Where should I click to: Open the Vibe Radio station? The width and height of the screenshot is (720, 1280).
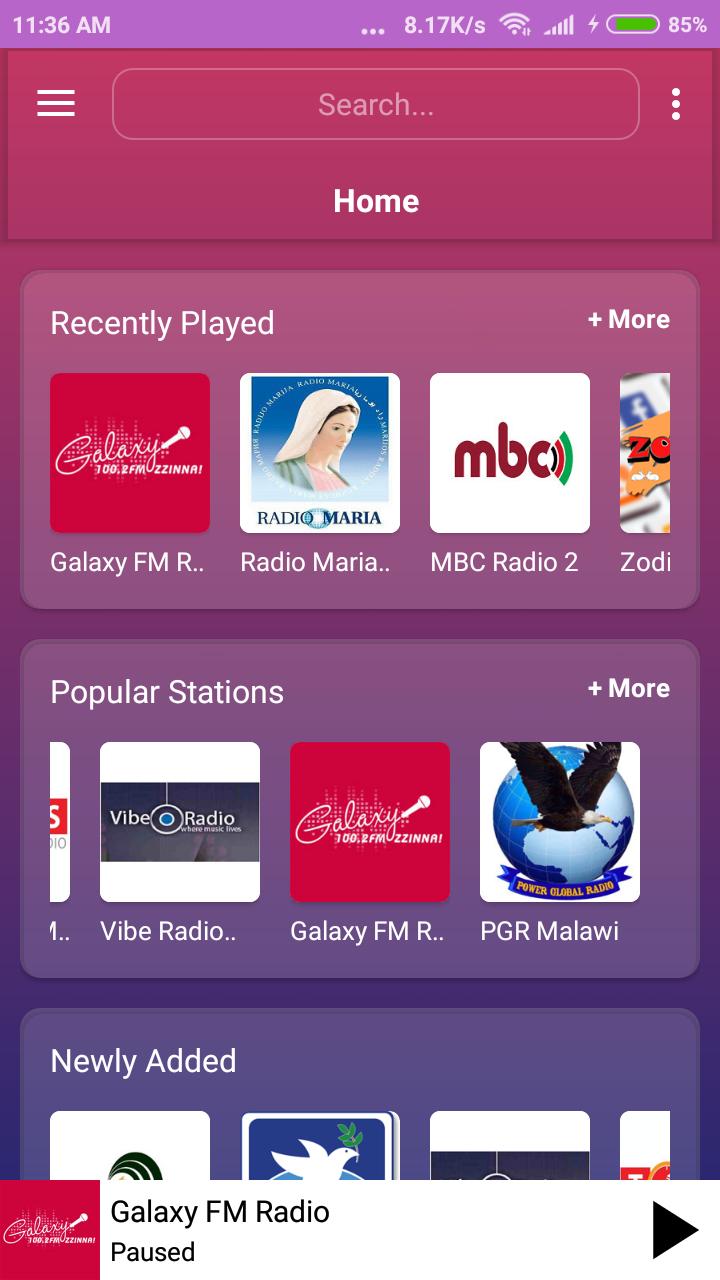[180, 822]
